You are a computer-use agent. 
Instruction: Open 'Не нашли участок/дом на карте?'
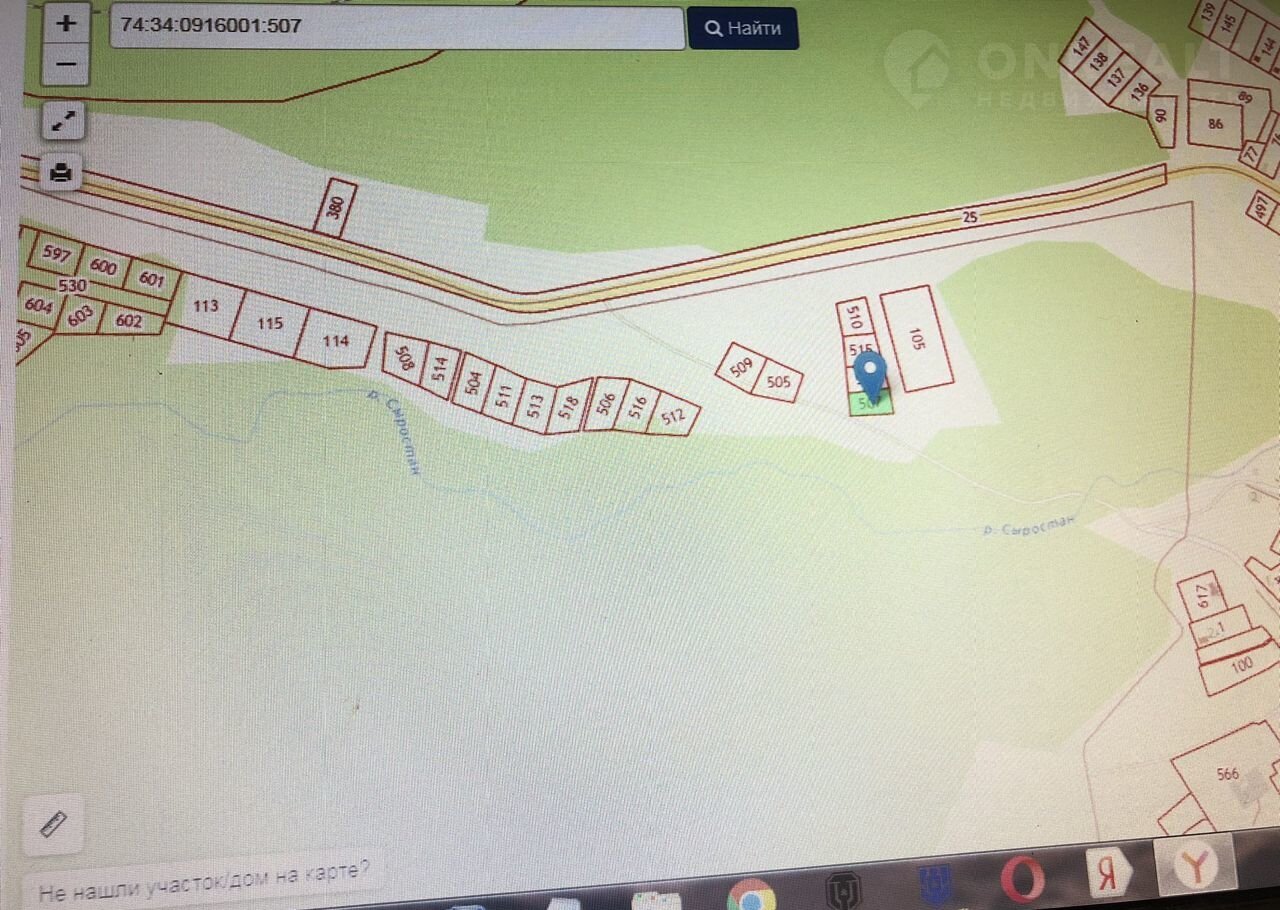[x=205, y=872]
